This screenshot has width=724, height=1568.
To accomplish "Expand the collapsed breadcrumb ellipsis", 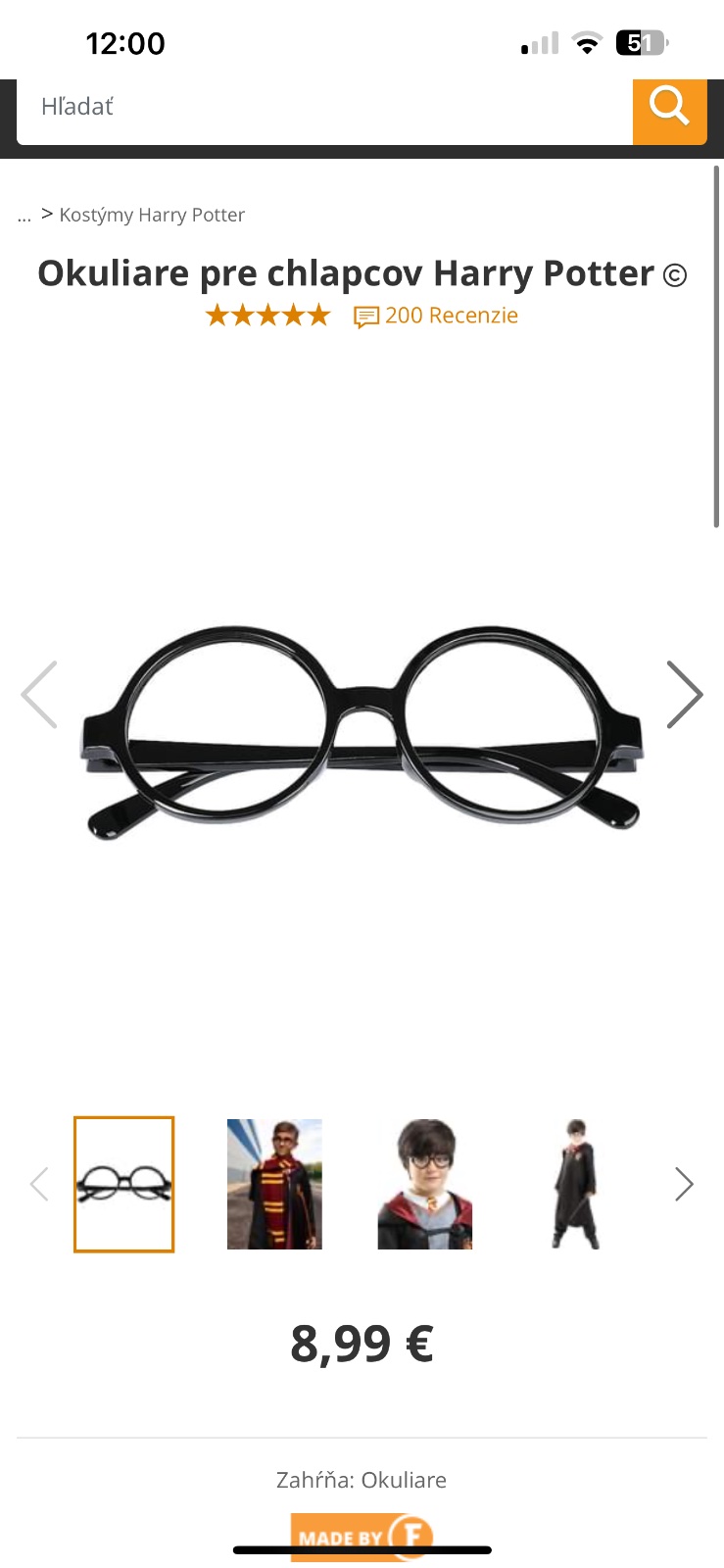I will [24, 217].
